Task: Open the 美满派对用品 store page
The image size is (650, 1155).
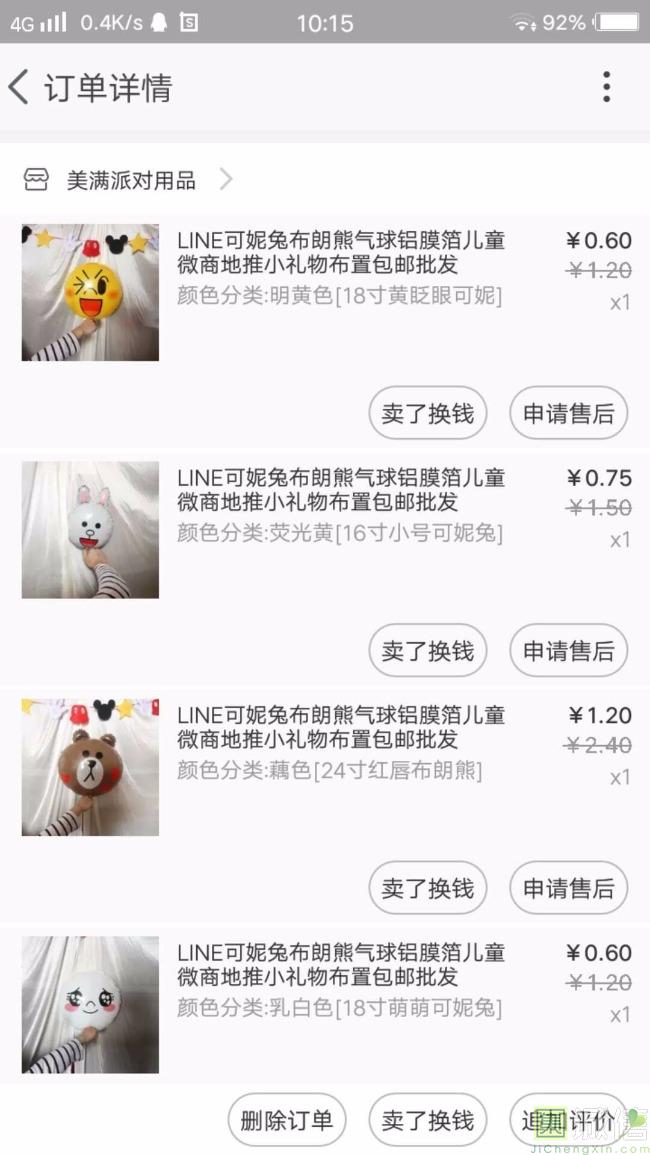Action: pos(130,180)
